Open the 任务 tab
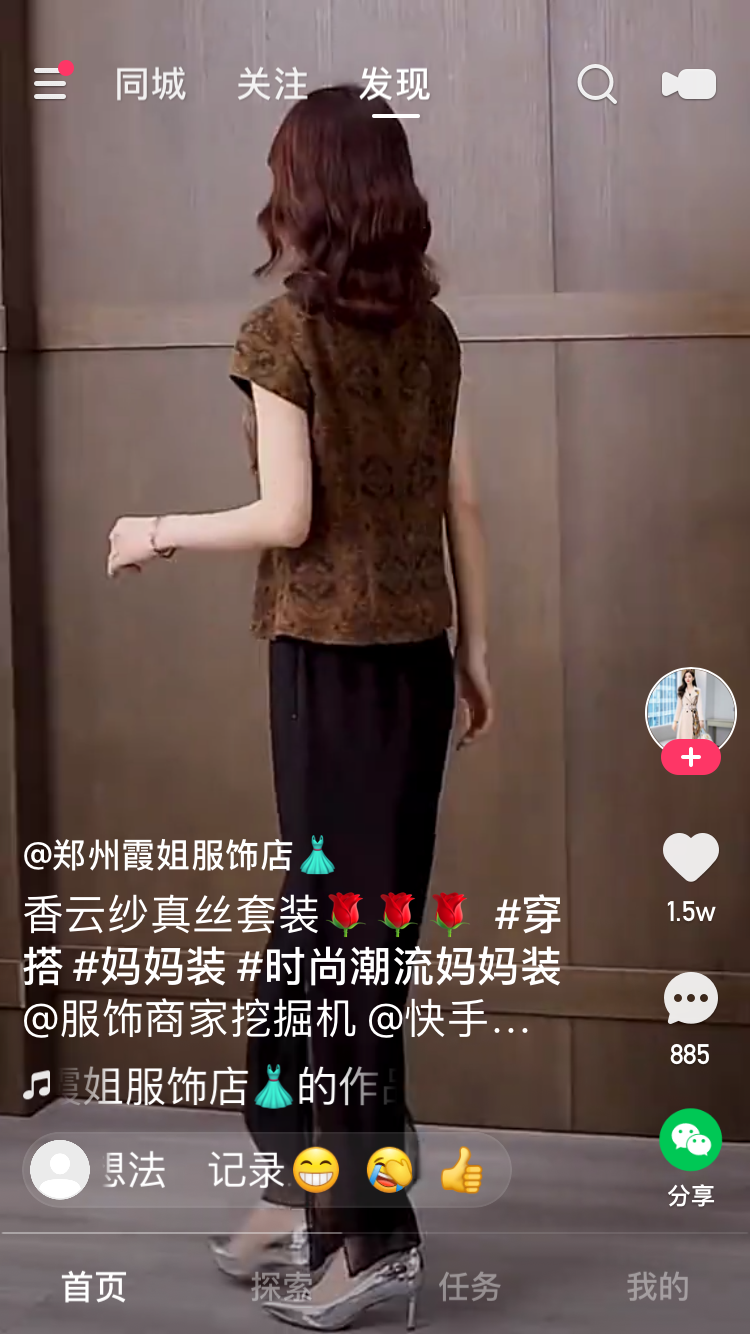 pyautogui.click(x=468, y=1287)
